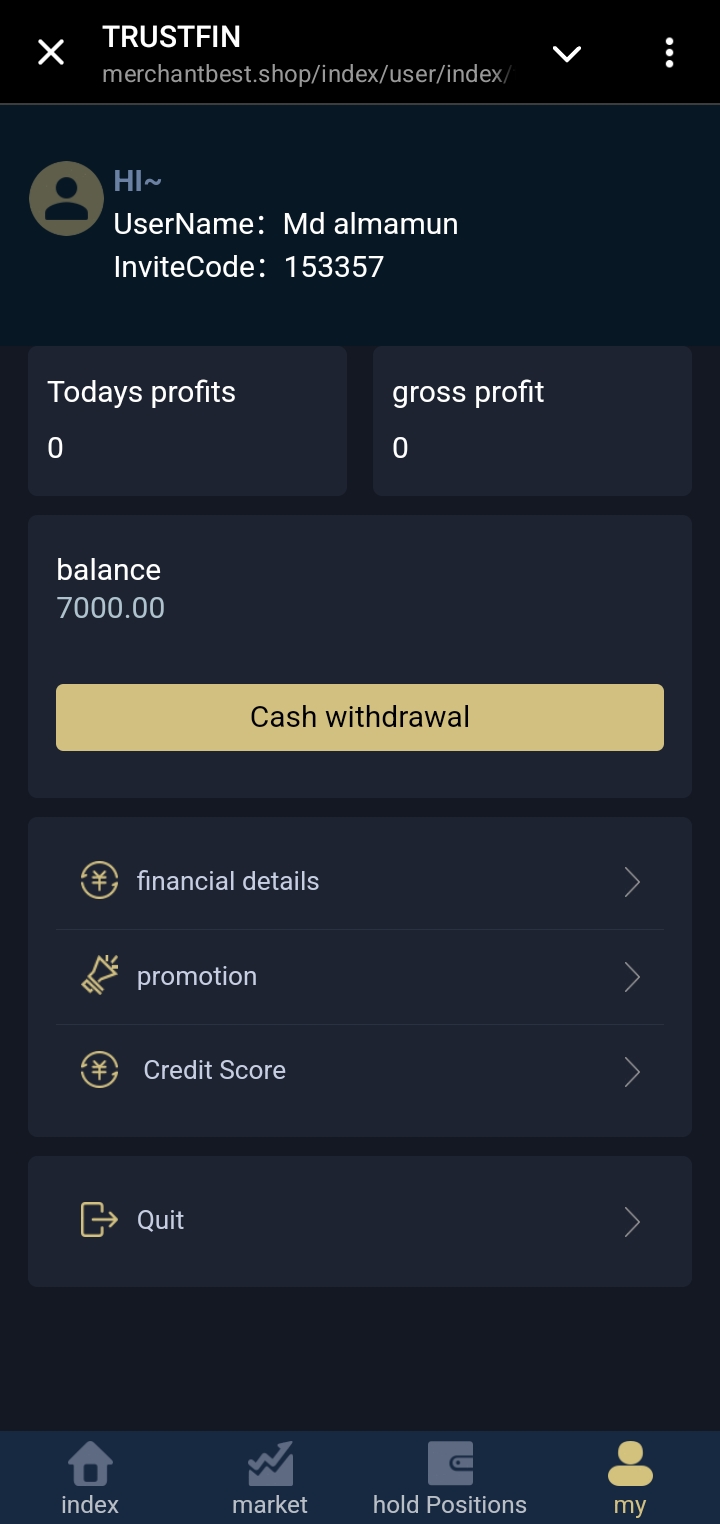This screenshot has height=1524, width=720.
Task: Go to the promotion section
Action: coord(360,976)
